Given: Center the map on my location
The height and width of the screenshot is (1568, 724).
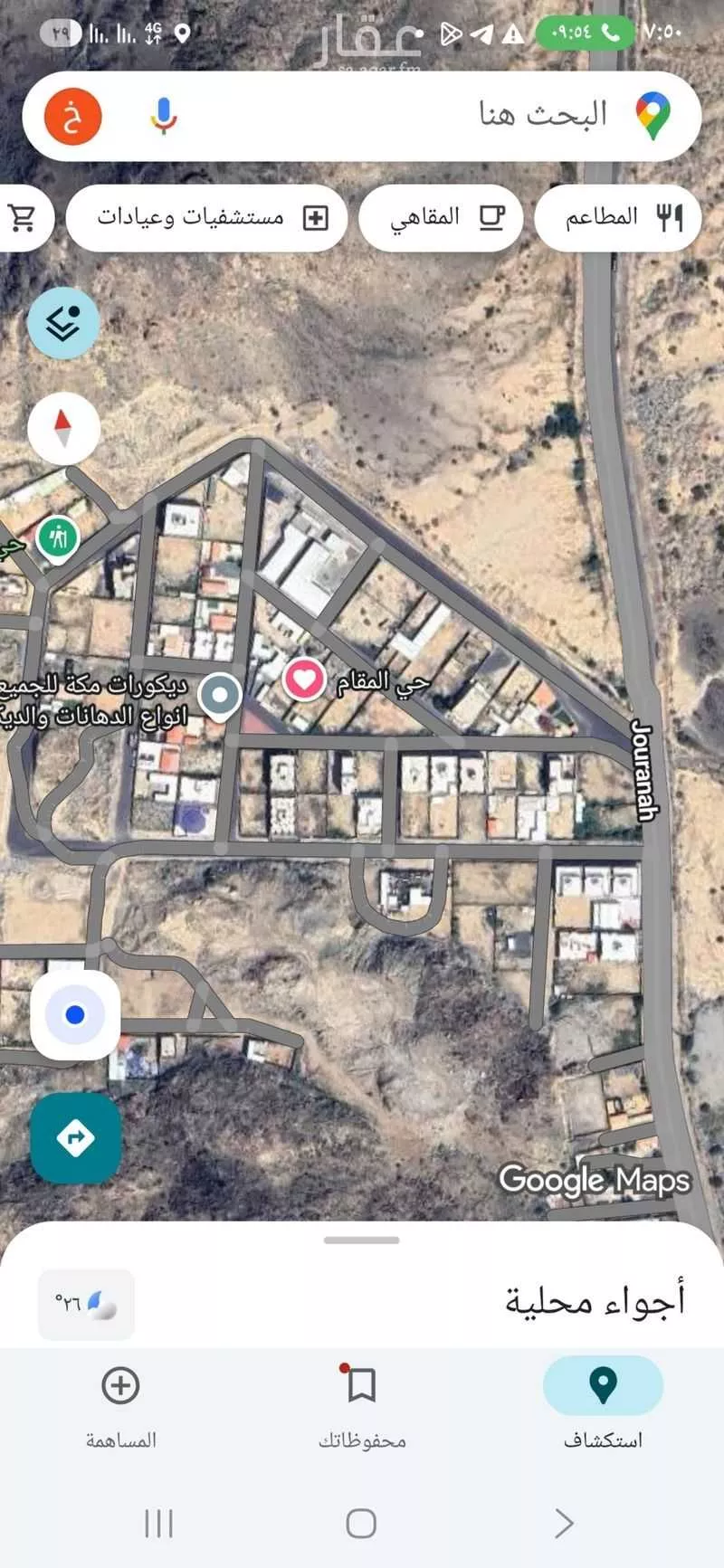Looking at the screenshot, I should pyautogui.click(x=75, y=1015).
